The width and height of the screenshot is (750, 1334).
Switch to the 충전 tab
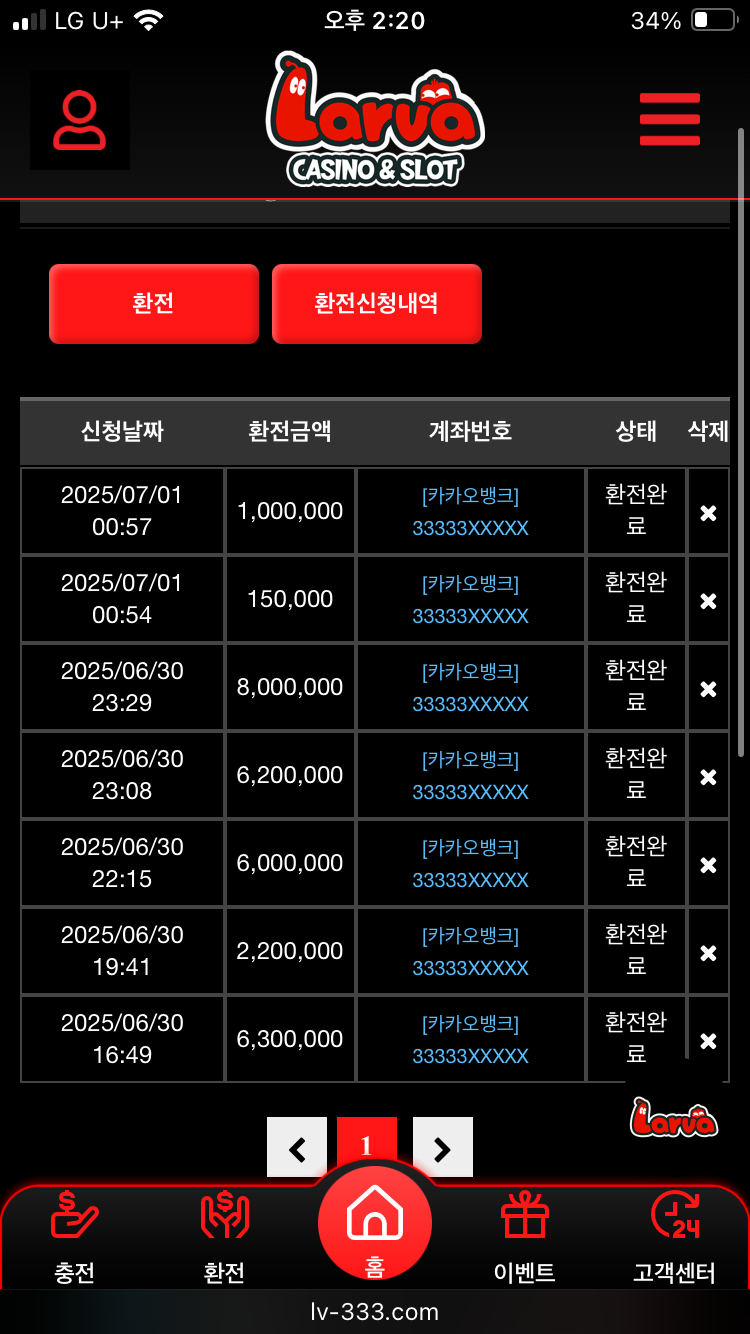[x=75, y=1237]
